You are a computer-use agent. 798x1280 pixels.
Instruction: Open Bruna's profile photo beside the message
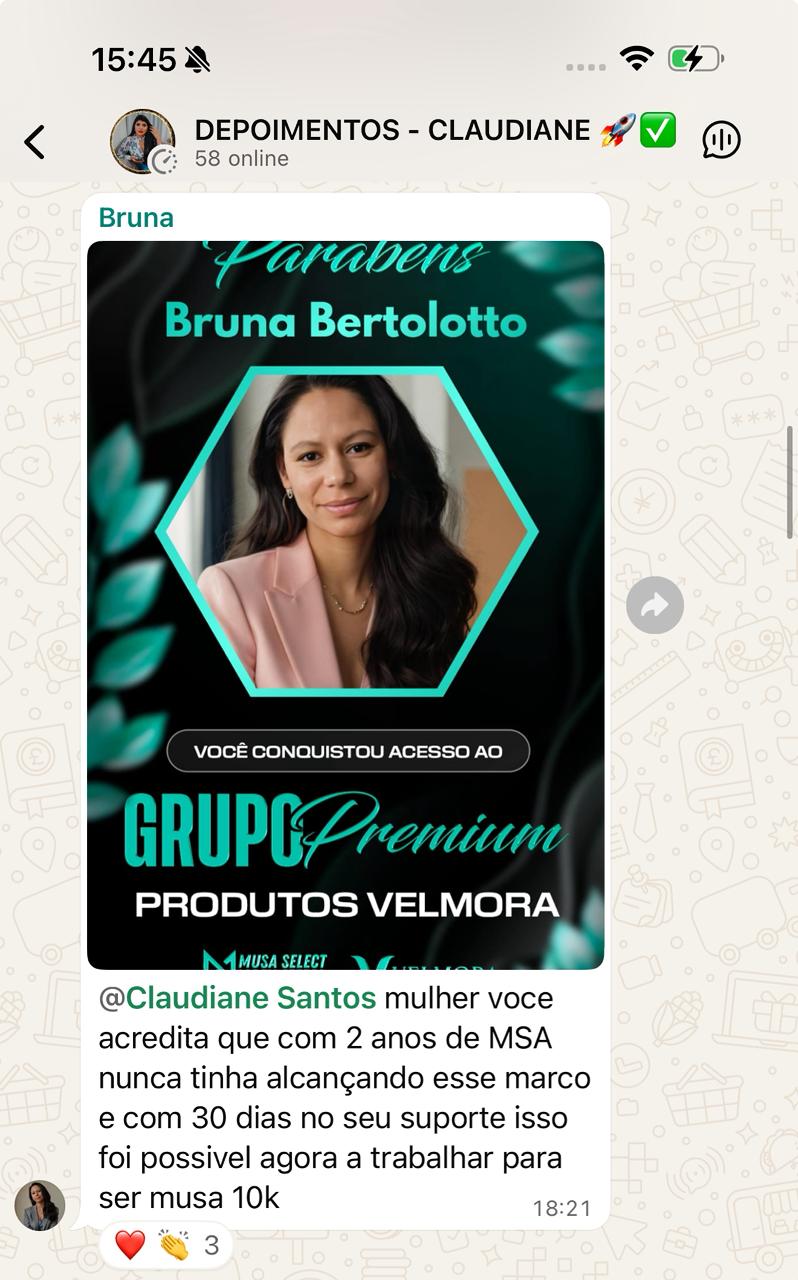coord(40,1205)
